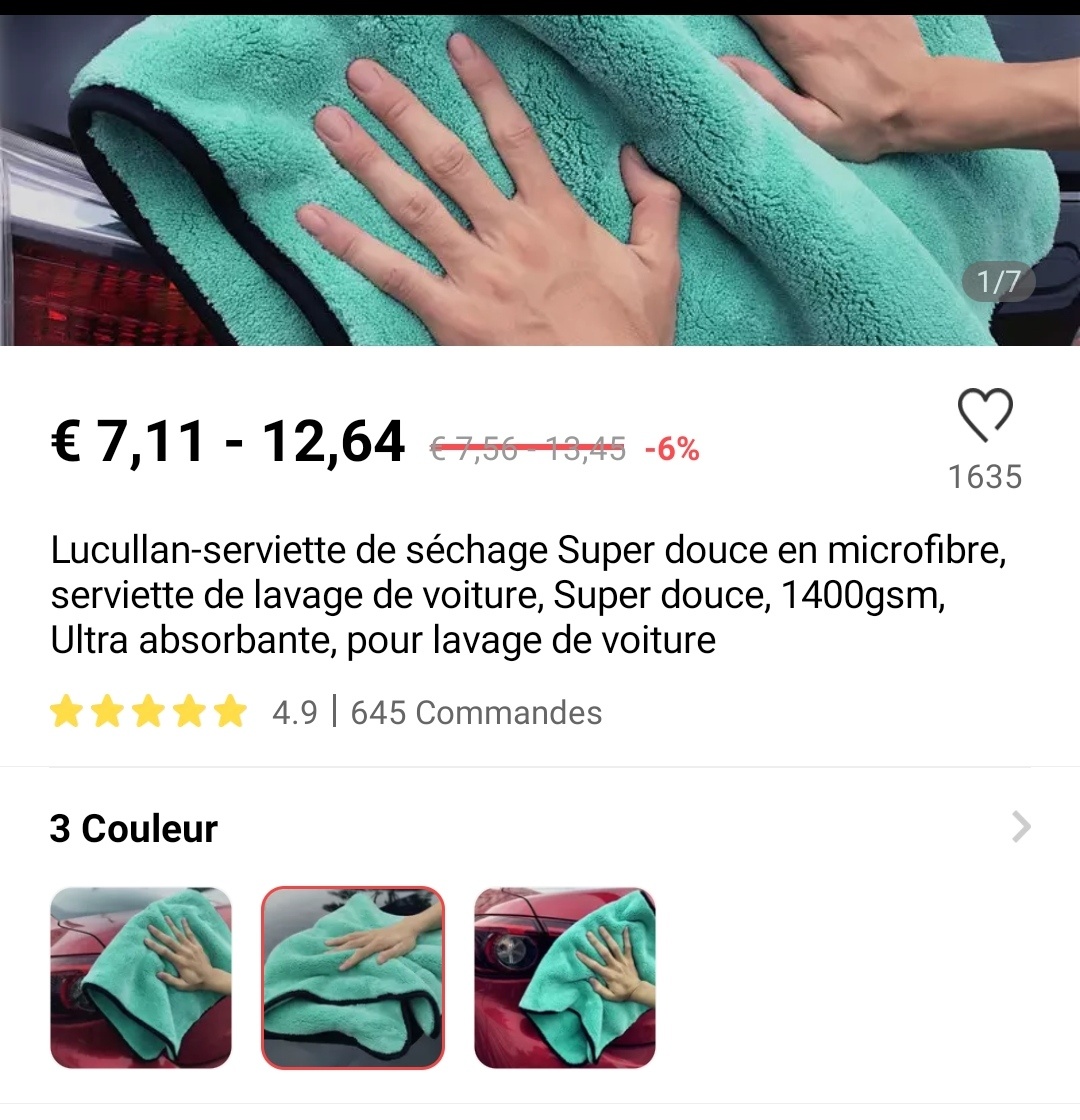Select the second color variant with red border
1080x1120 pixels.
coord(352,977)
